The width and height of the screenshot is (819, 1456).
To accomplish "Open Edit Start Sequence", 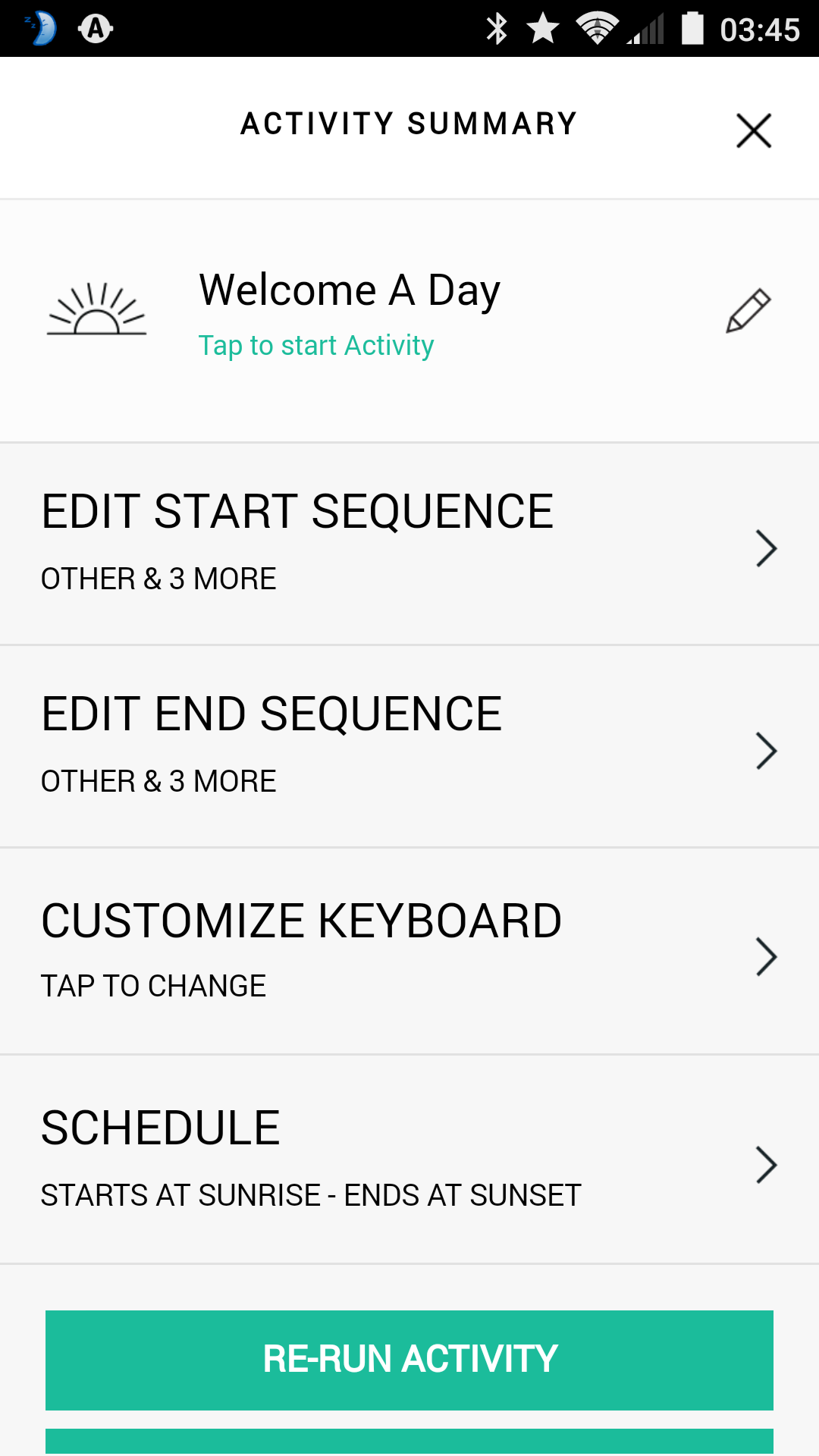I will 409,544.
